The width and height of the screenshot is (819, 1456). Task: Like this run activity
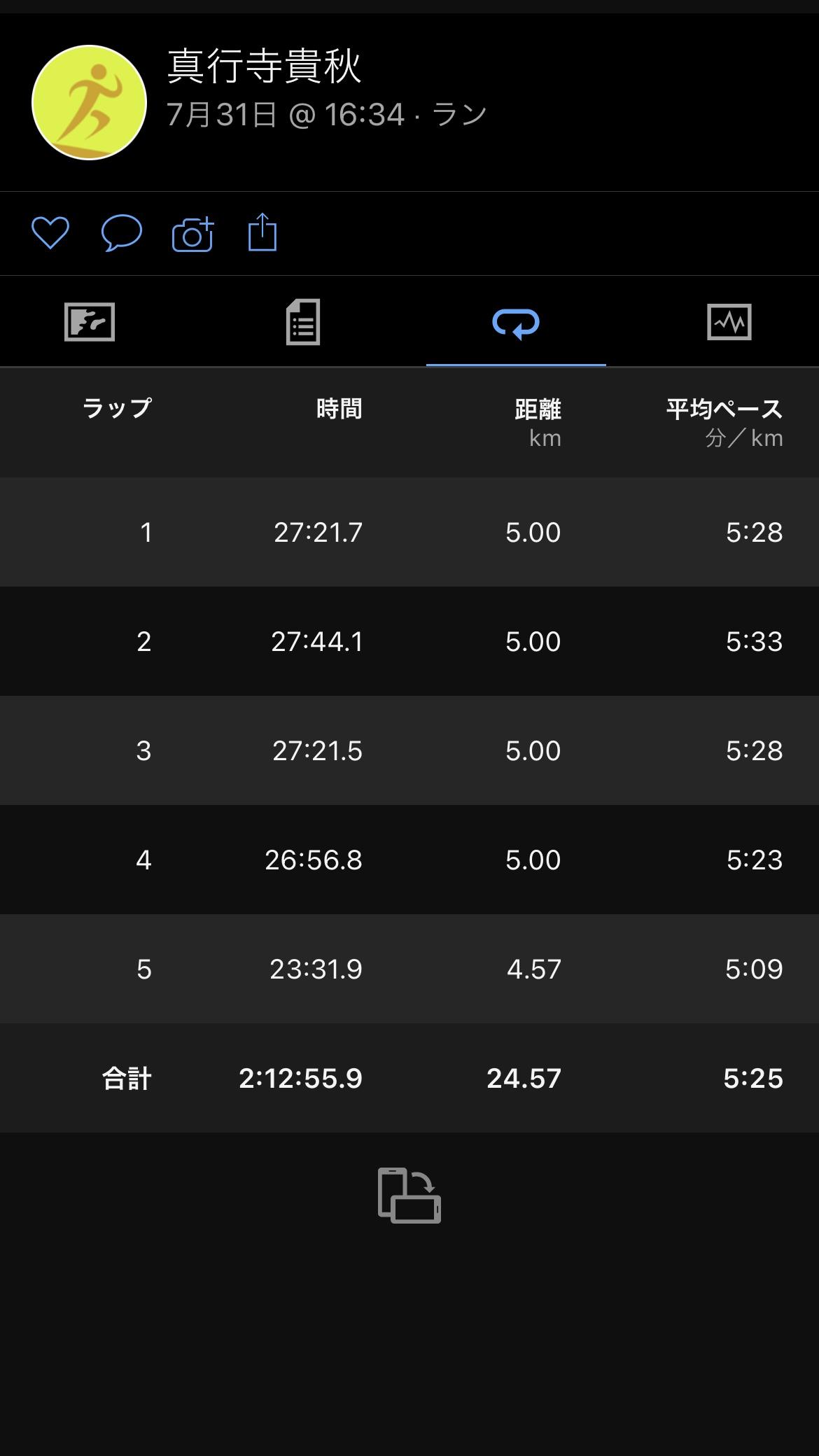click(x=50, y=233)
